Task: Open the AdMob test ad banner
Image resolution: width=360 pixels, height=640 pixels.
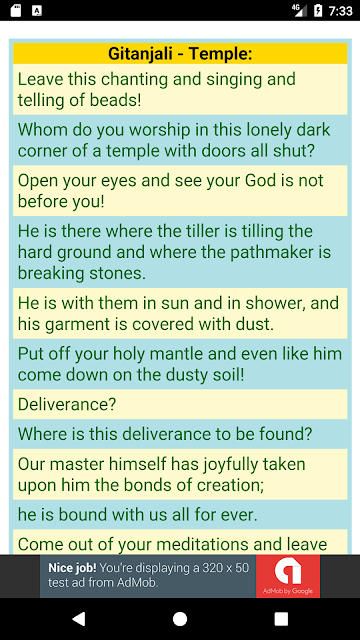Action: point(180,576)
